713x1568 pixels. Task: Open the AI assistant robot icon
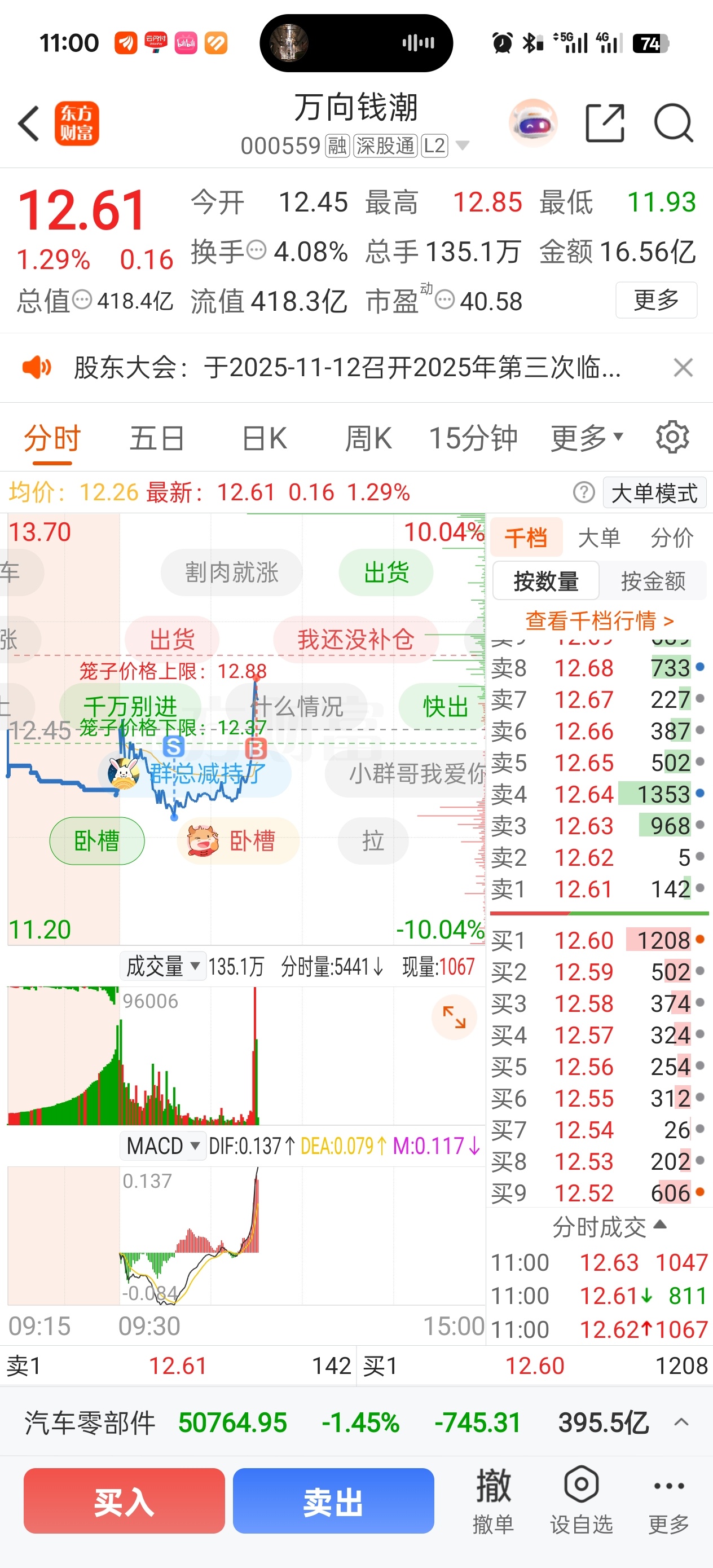(x=532, y=124)
